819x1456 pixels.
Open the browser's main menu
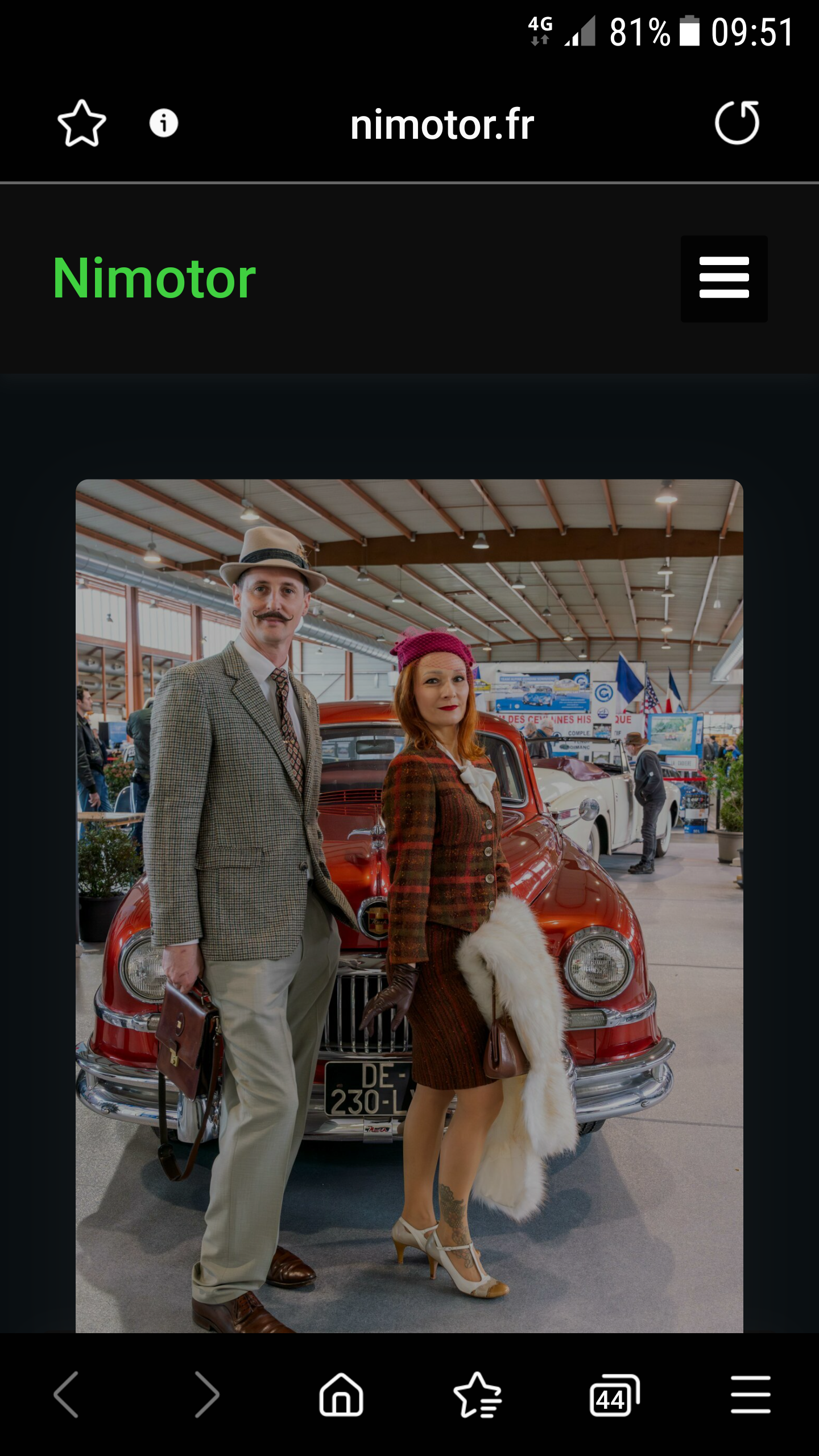(x=751, y=1394)
